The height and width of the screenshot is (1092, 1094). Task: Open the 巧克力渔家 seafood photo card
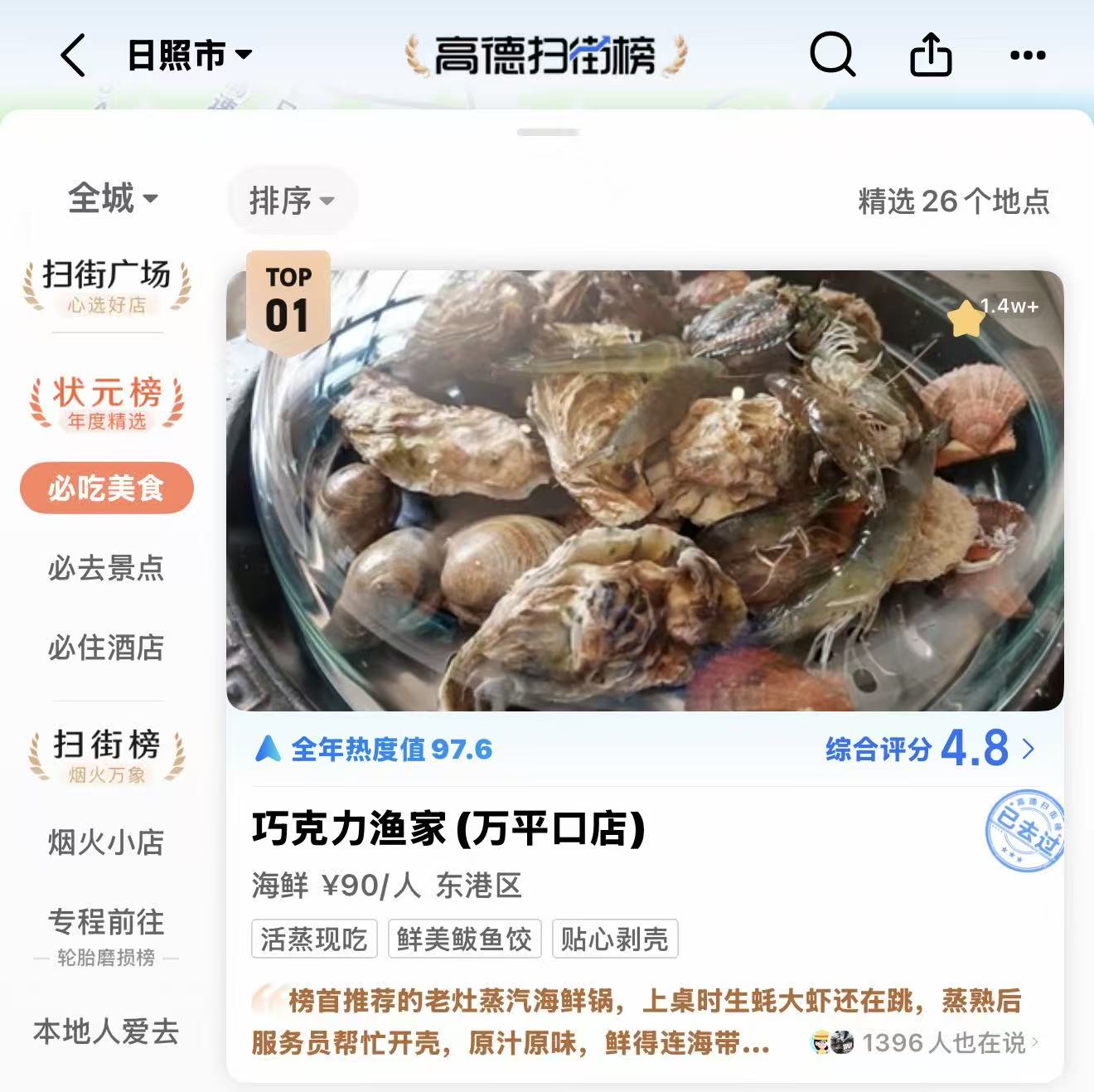click(644, 491)
